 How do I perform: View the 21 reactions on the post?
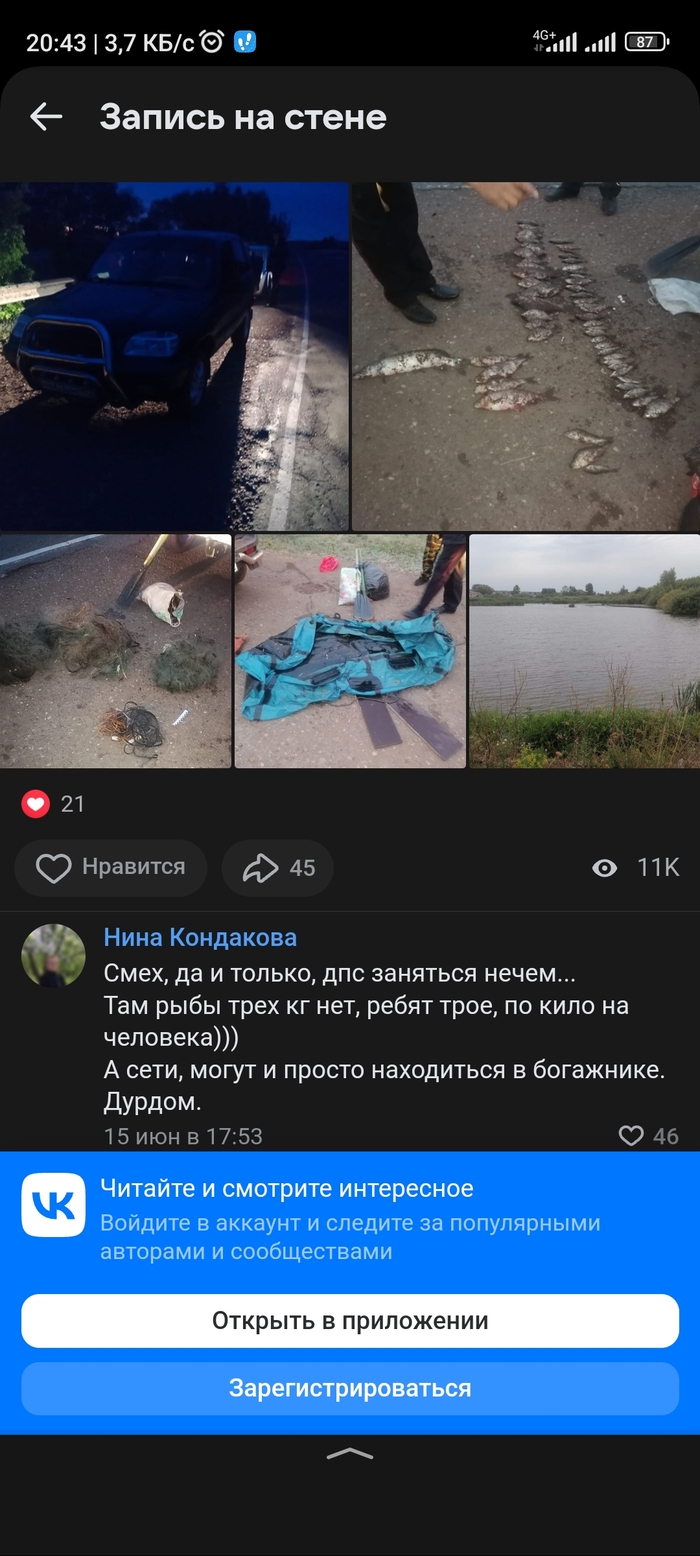coord(54,803)
